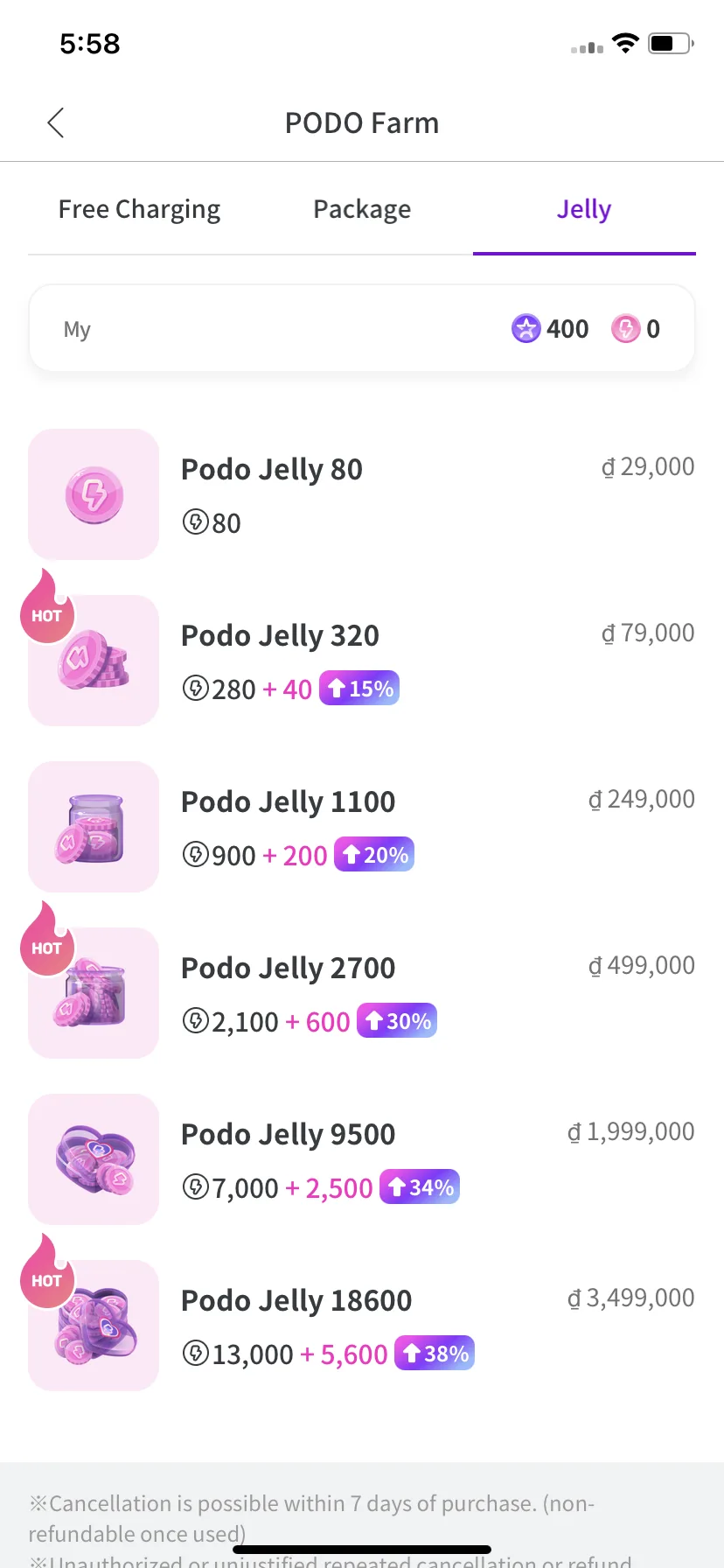Buy Podo Jelly 80 for ₫29,000

[x=362, y=494]
